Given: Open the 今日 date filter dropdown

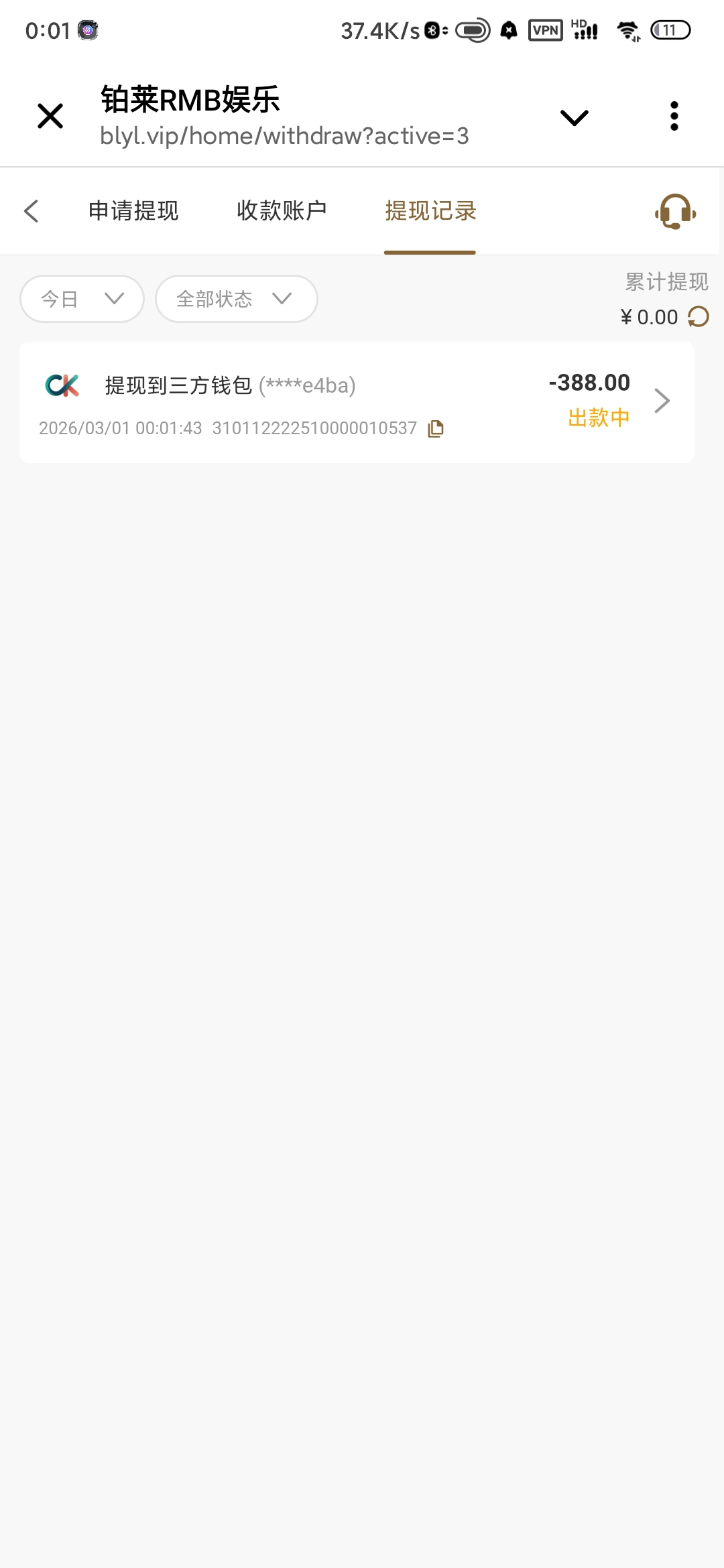Looking at the screenshot, I should pyautogui.click(x=82, y=299).
